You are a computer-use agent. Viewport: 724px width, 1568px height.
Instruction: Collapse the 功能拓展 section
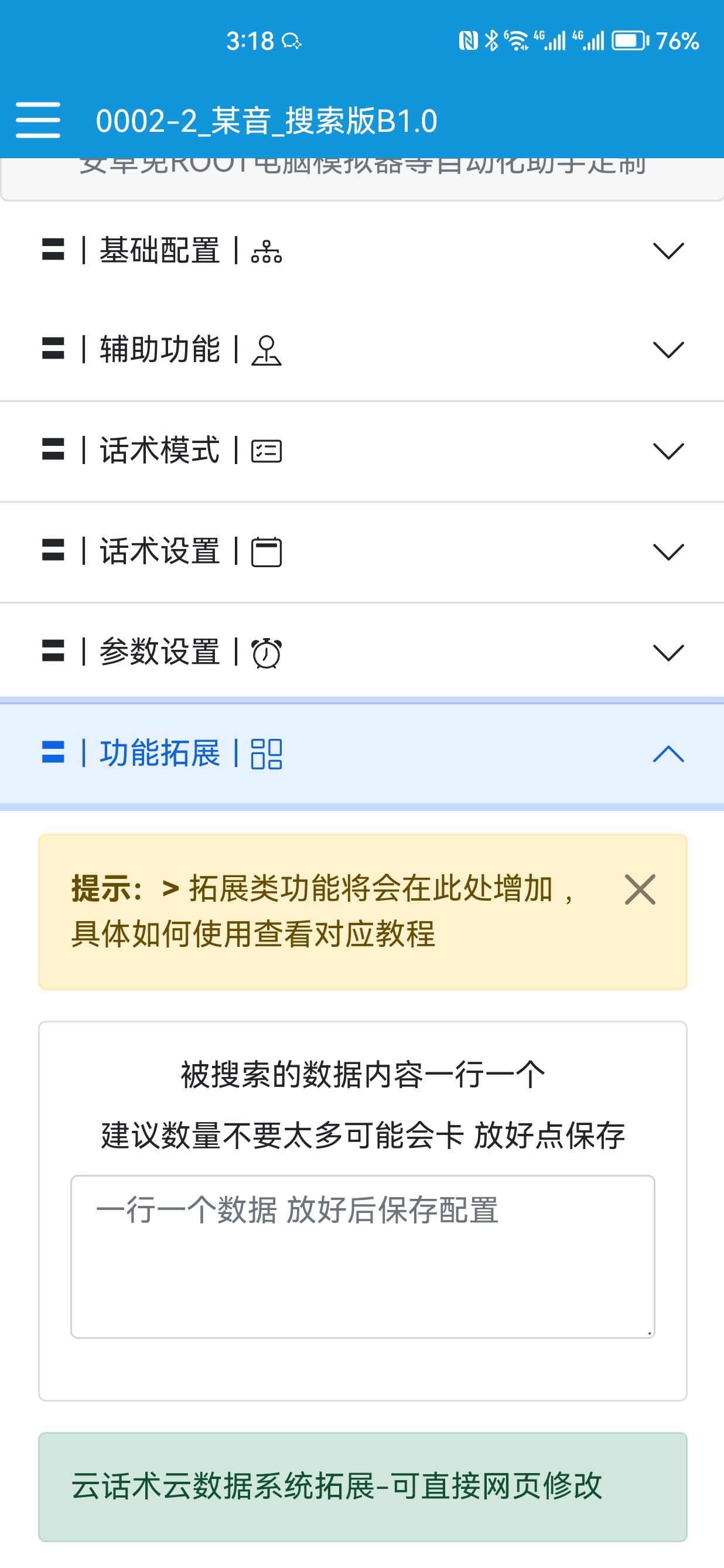click(362, 754)
